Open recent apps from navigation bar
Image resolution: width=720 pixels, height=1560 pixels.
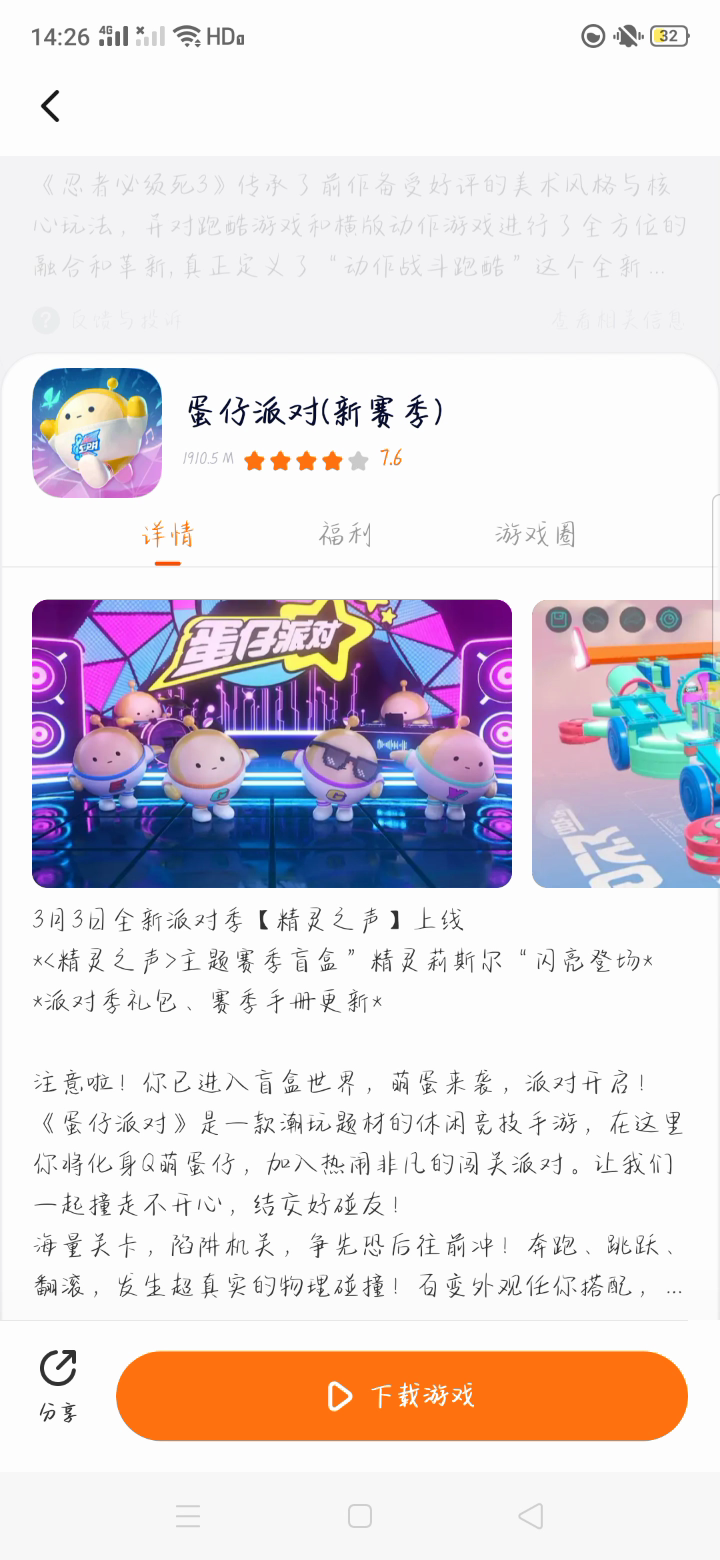pyautogui.click(x=188, y=1516)
